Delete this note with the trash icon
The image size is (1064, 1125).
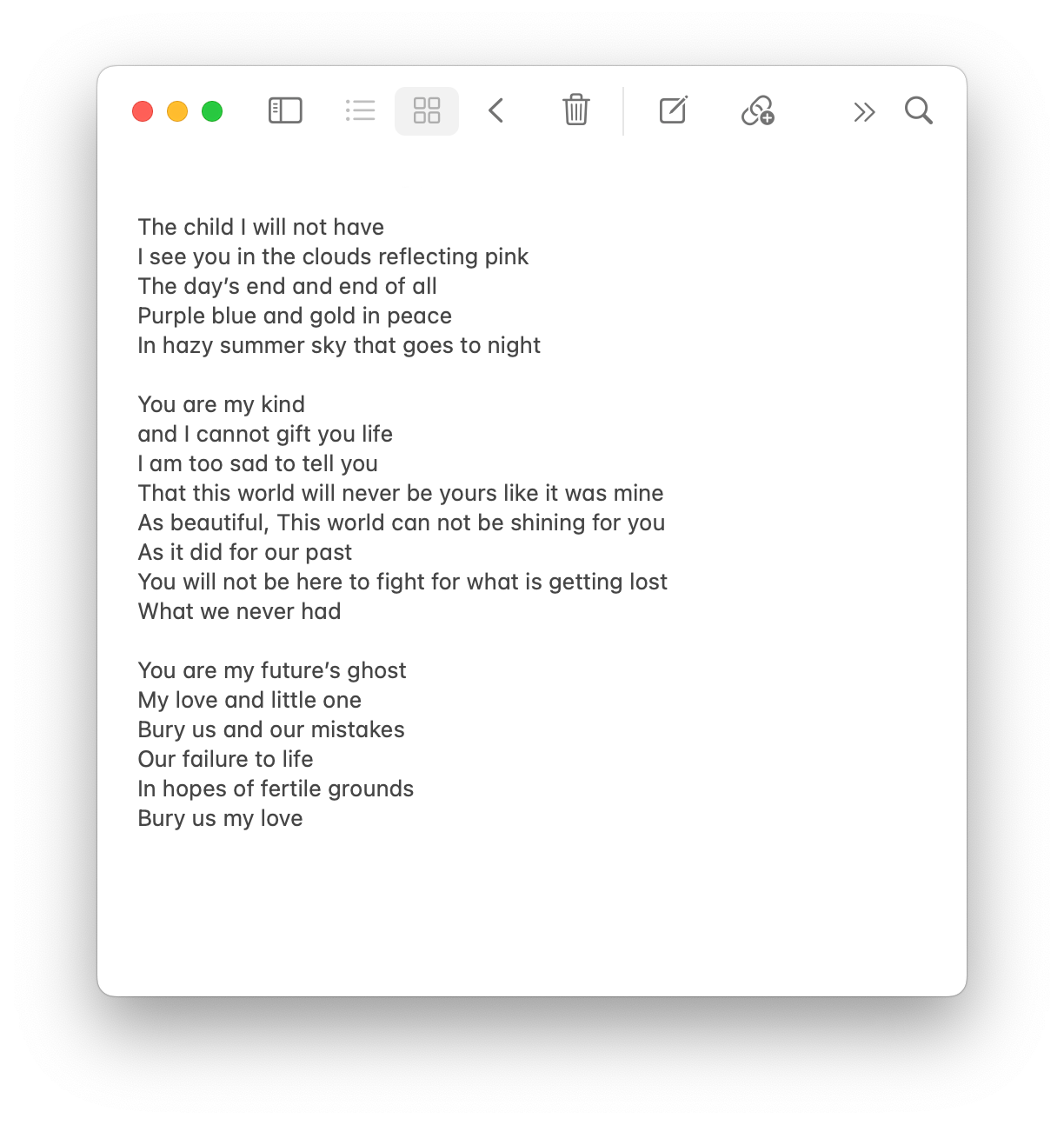576,110
